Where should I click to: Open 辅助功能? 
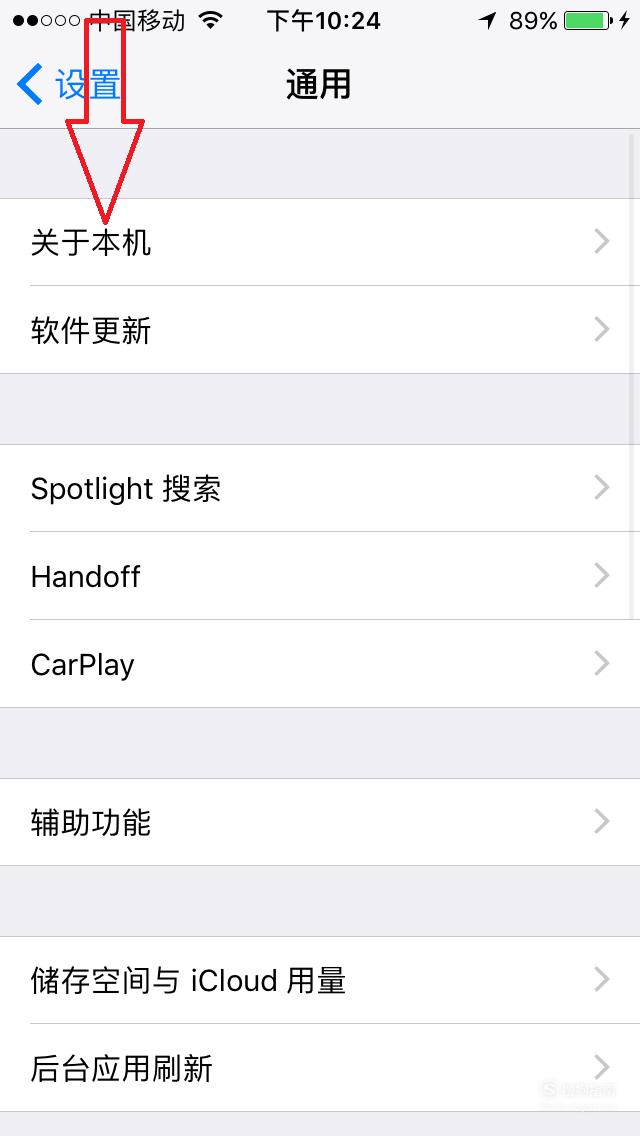point(320,822)
